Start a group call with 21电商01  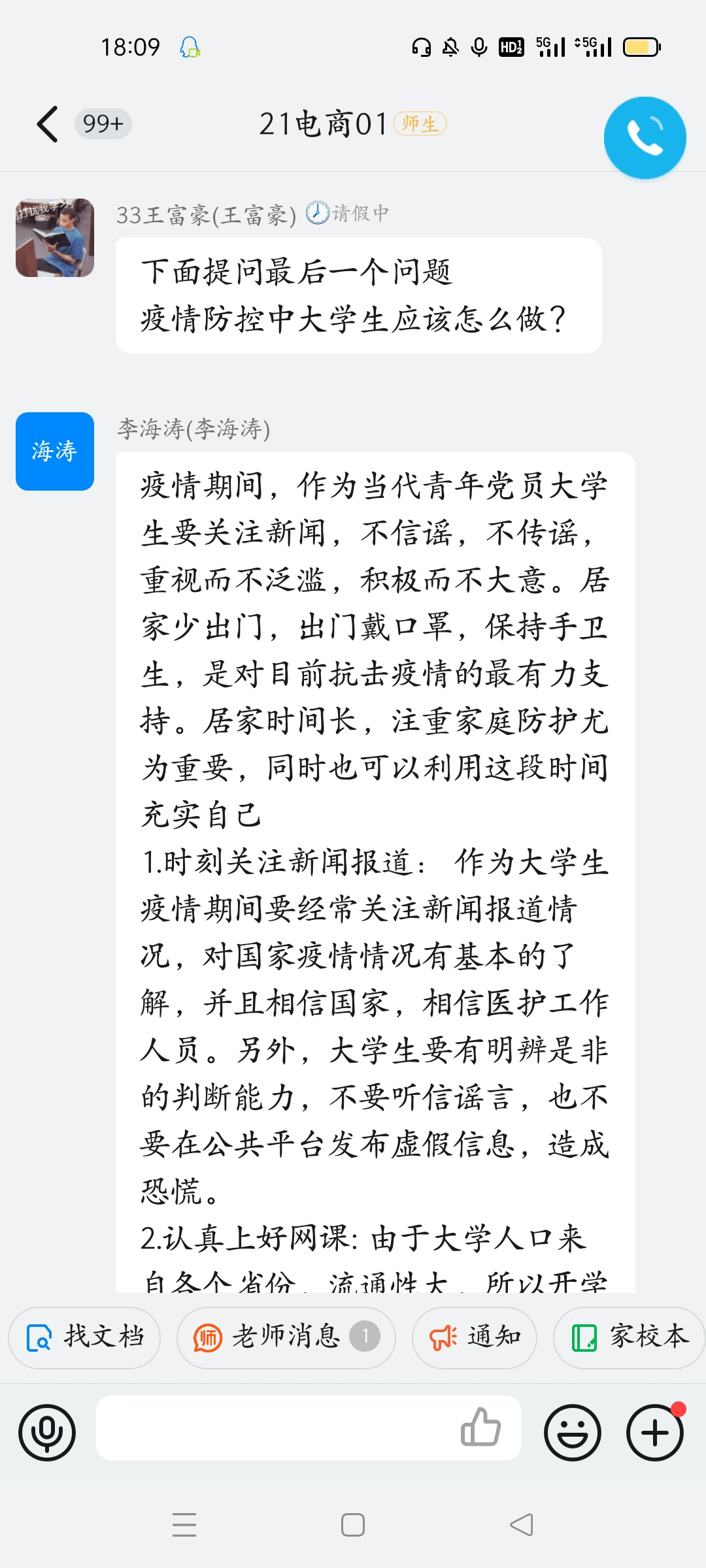point(645,138)
